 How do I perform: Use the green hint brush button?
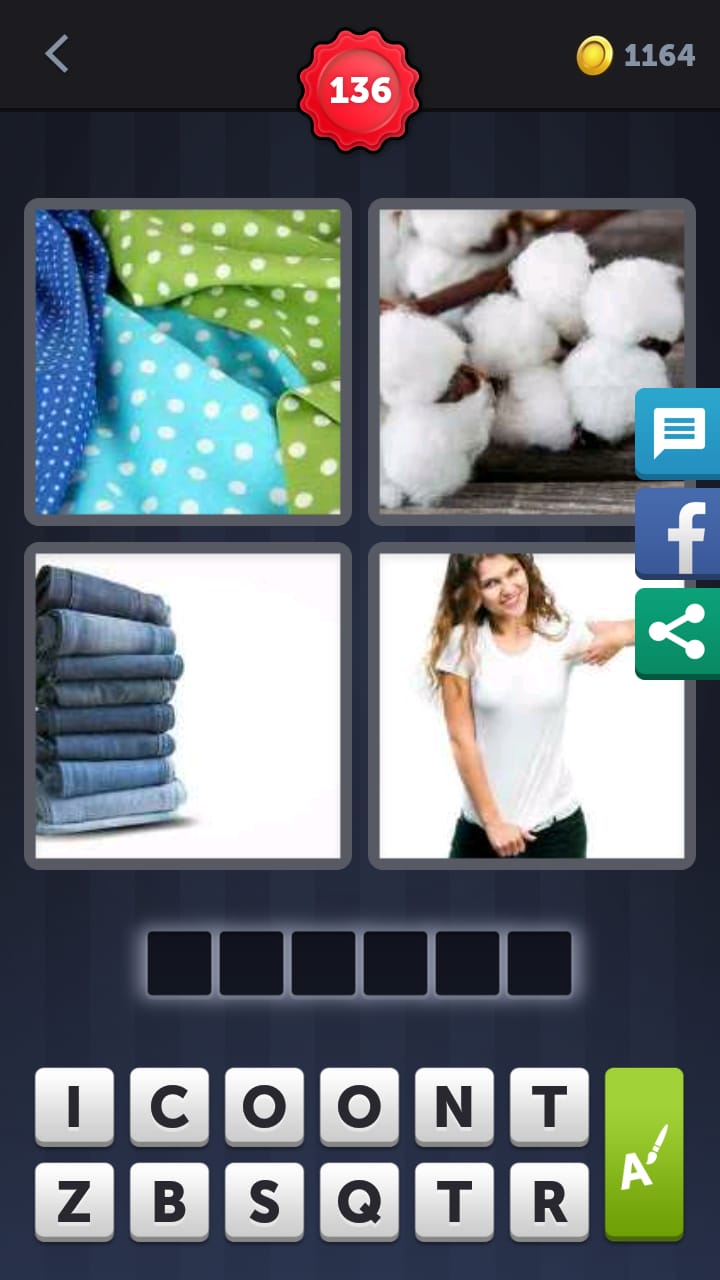click(x=644, y=1154)
